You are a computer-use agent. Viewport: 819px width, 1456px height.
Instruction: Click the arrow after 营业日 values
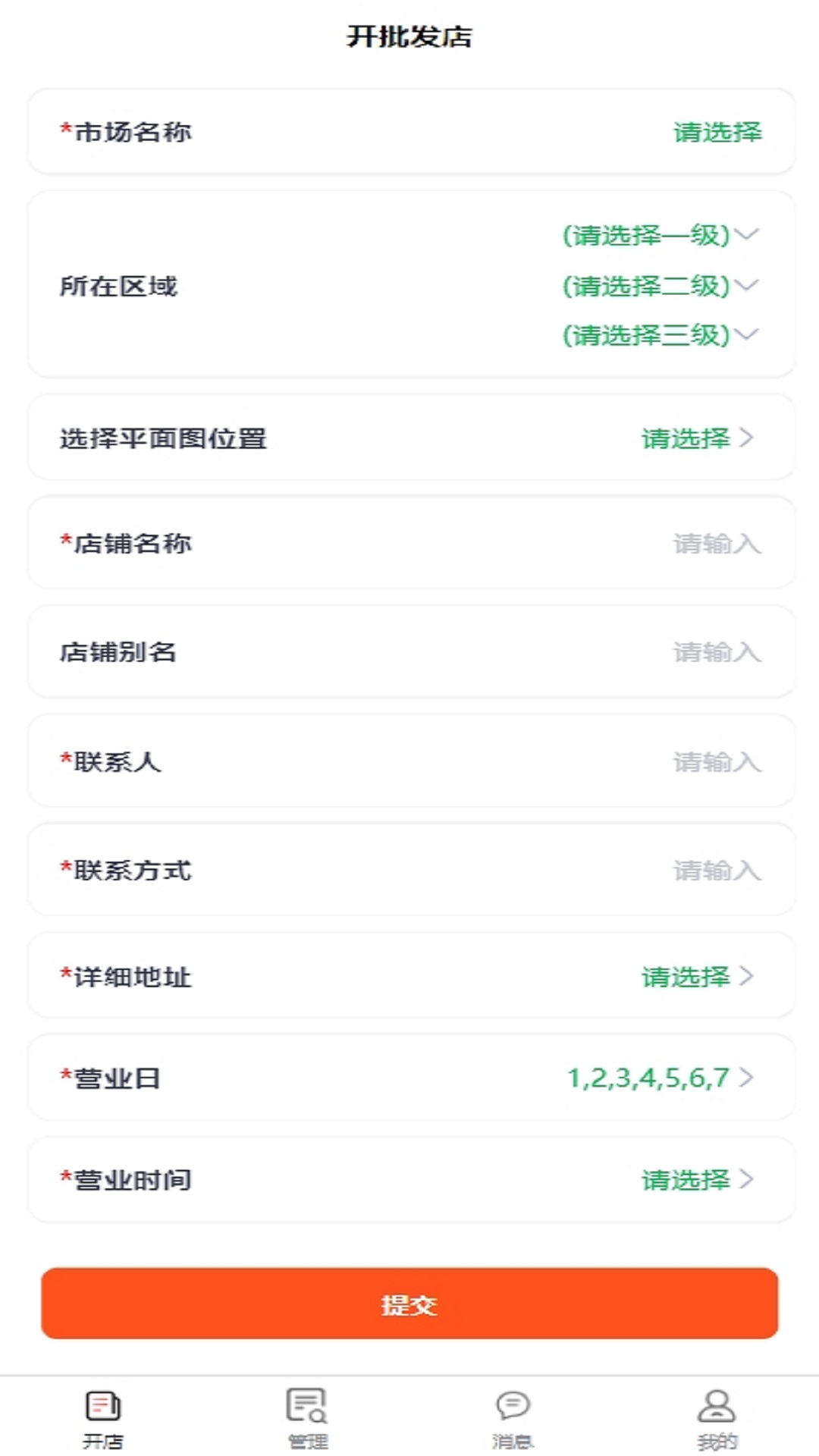pyautogui.click(x=746, y=1078)
